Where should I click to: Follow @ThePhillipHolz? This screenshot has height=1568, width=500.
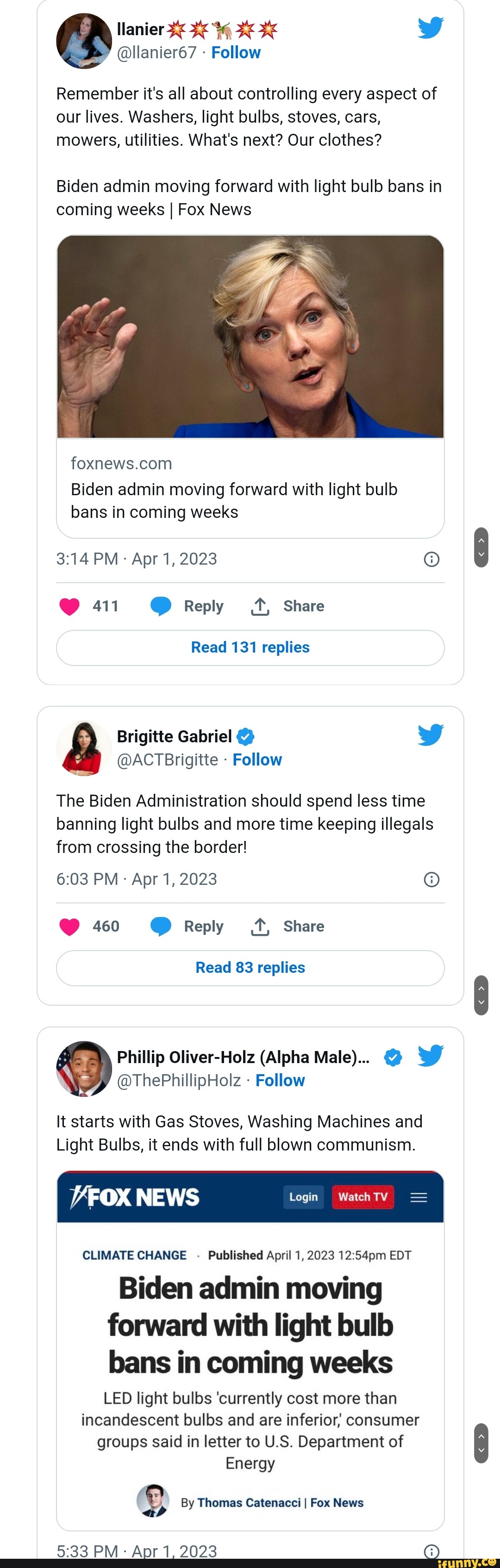point(280,1081)
